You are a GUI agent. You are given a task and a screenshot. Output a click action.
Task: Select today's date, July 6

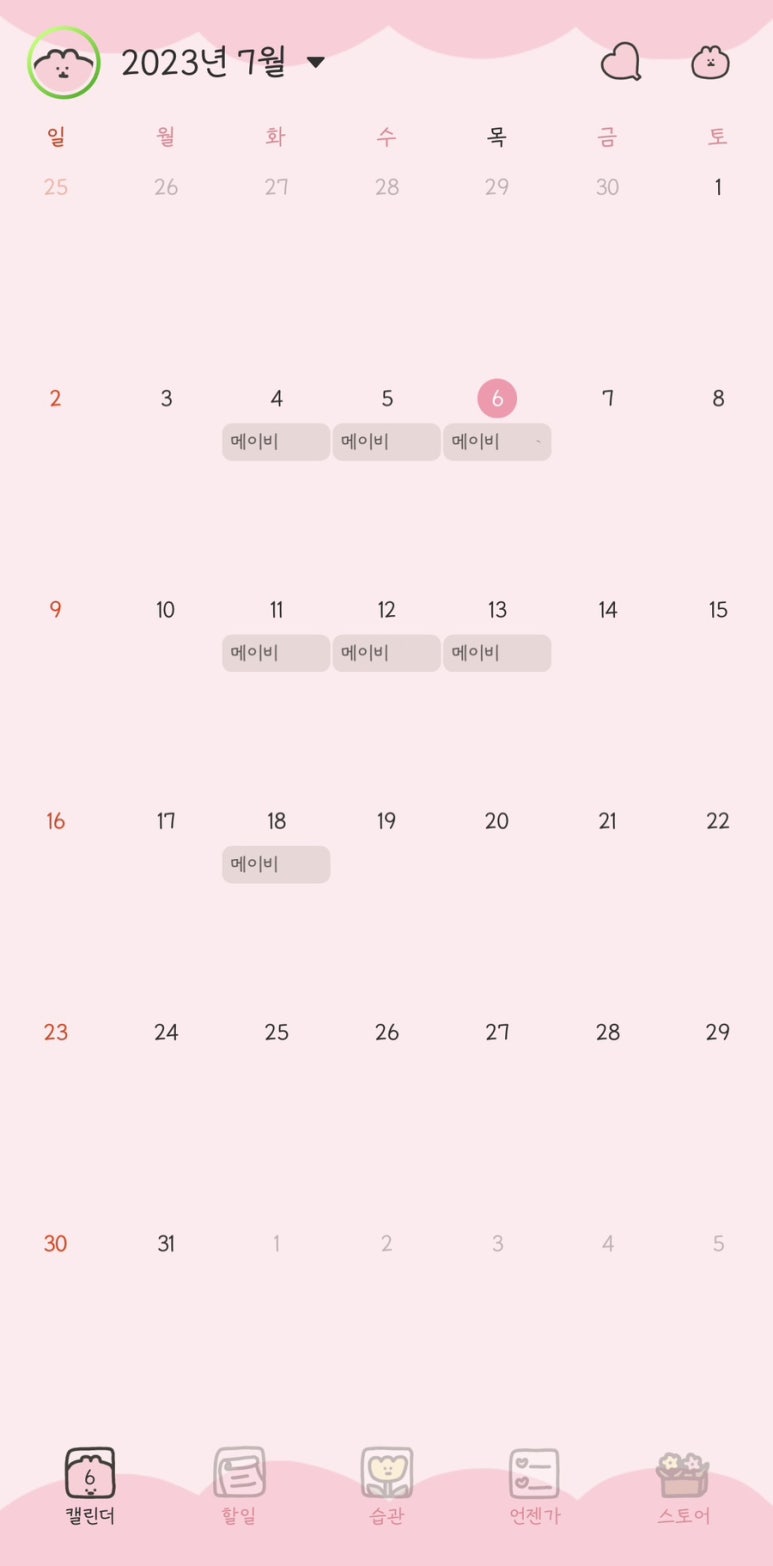(x=497, y=398)
